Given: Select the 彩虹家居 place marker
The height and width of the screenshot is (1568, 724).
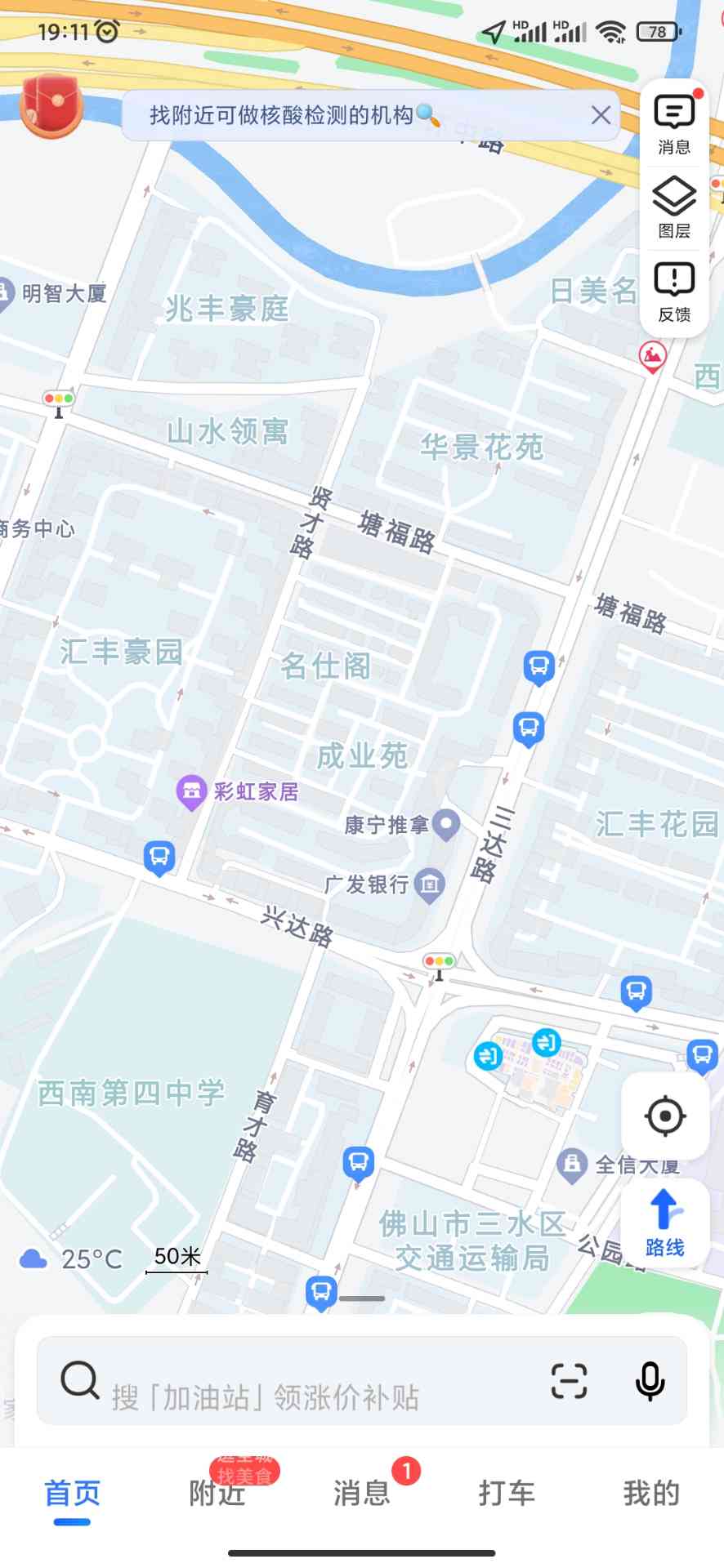Looking at the screenshot, I should (238, 791).
